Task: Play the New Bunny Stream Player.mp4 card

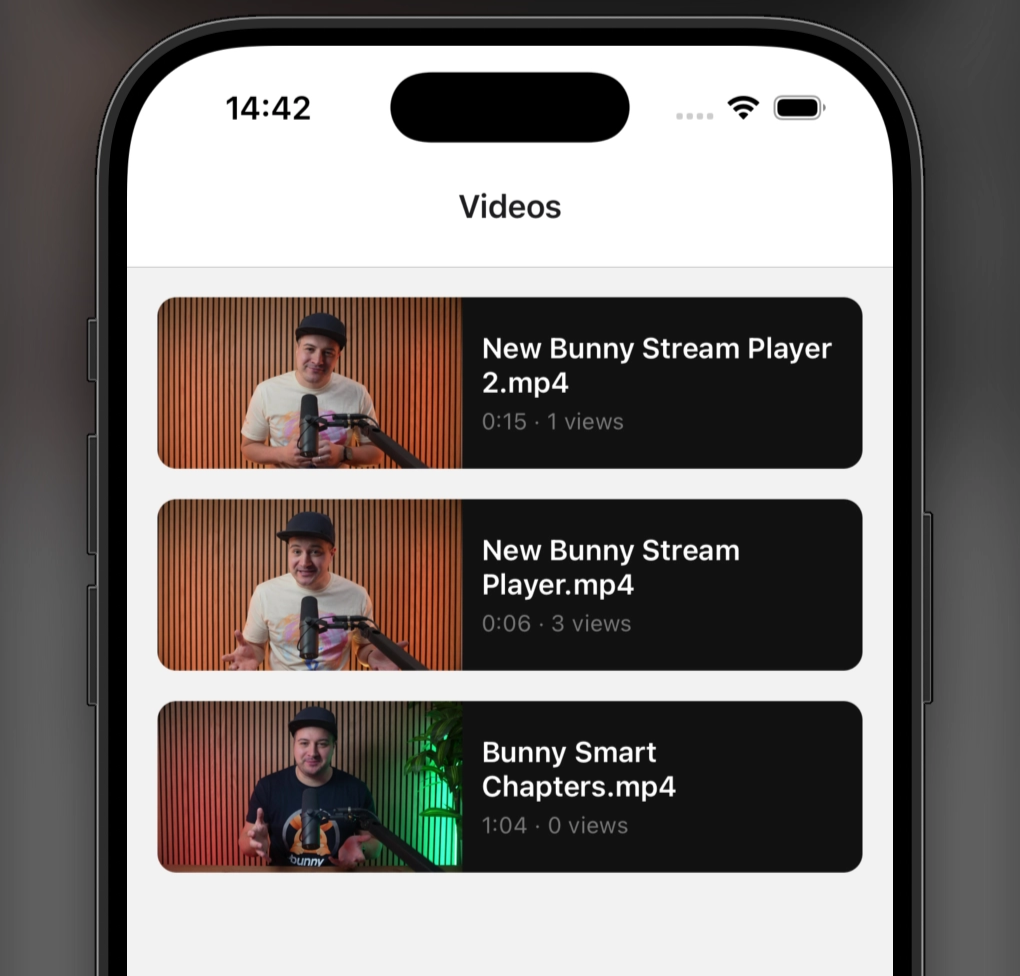Action: [x=510, y=584]
